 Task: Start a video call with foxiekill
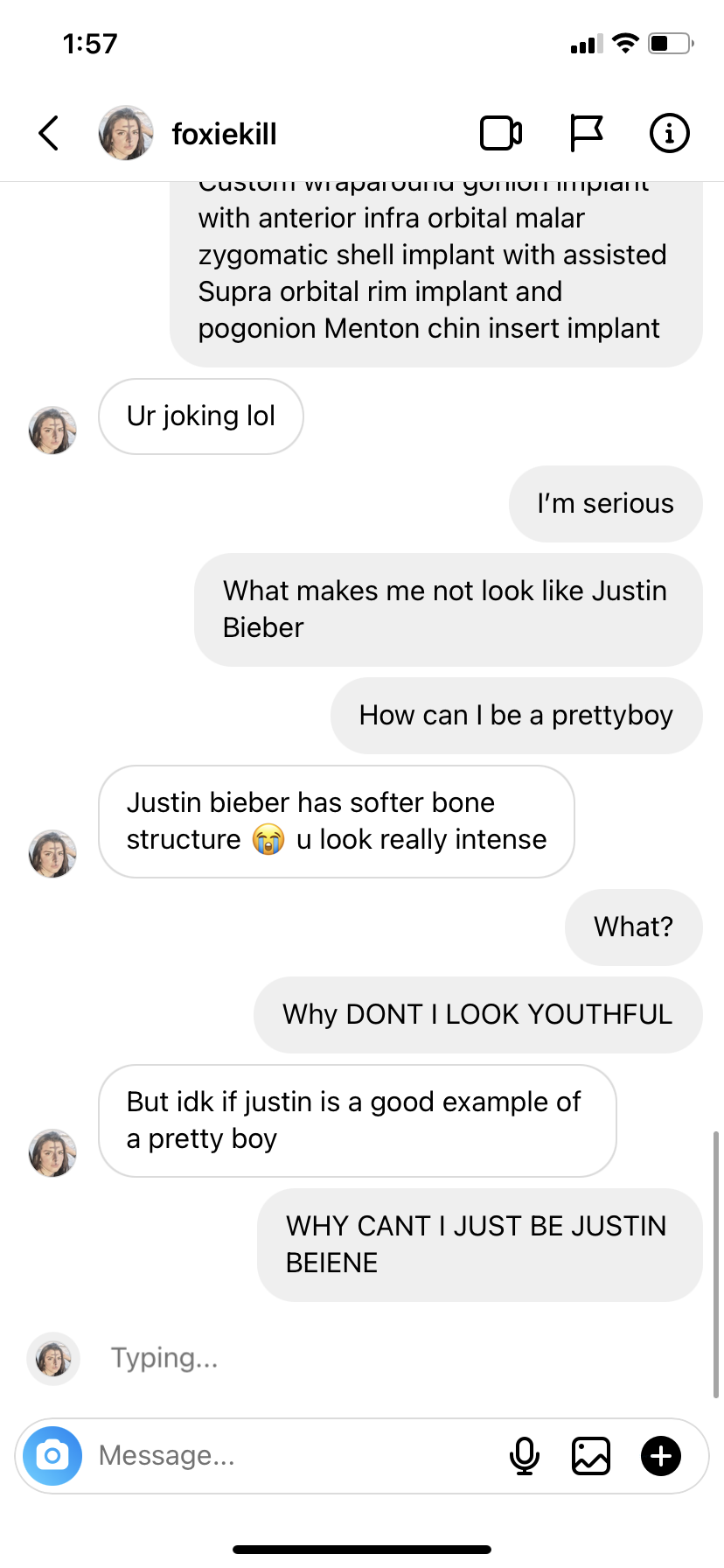point(501,134)
